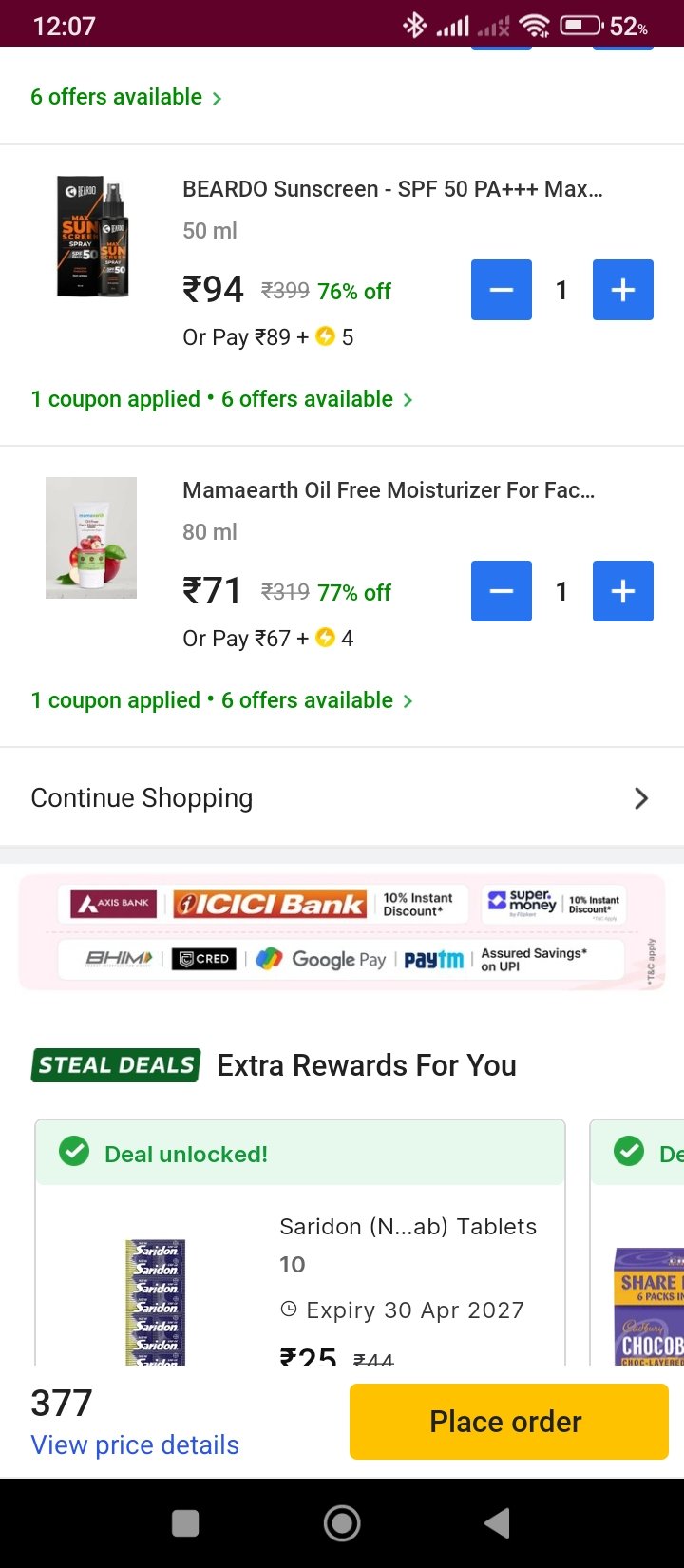Increase BEARDO Sunscreen quantity
This screenshot has width=684, height=1568.
tap(622, 290)
